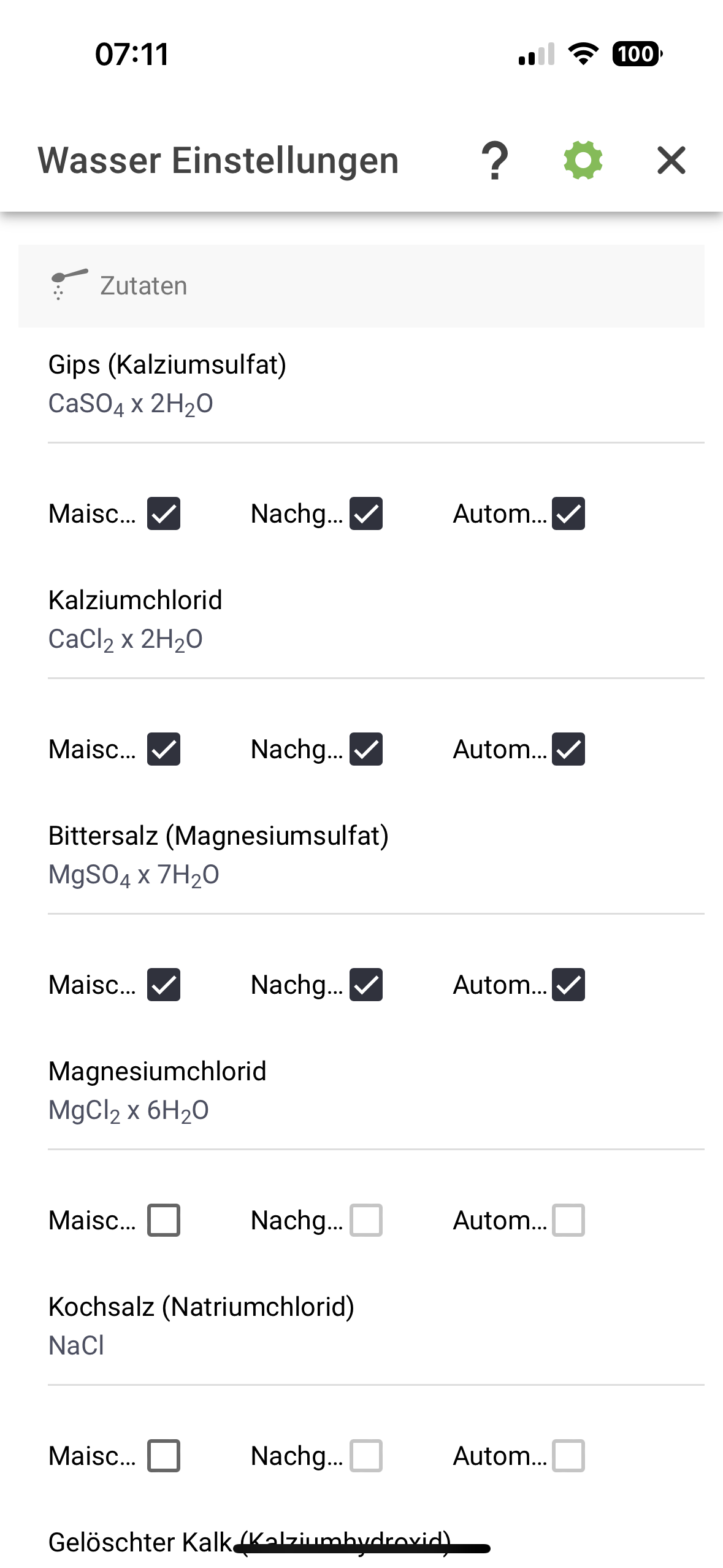Viewport: 723px width, 1568px height.
Task: Uncheck Autom... checkbox for Gips (Kalziumsulfat)
Action: coord(568,513)
